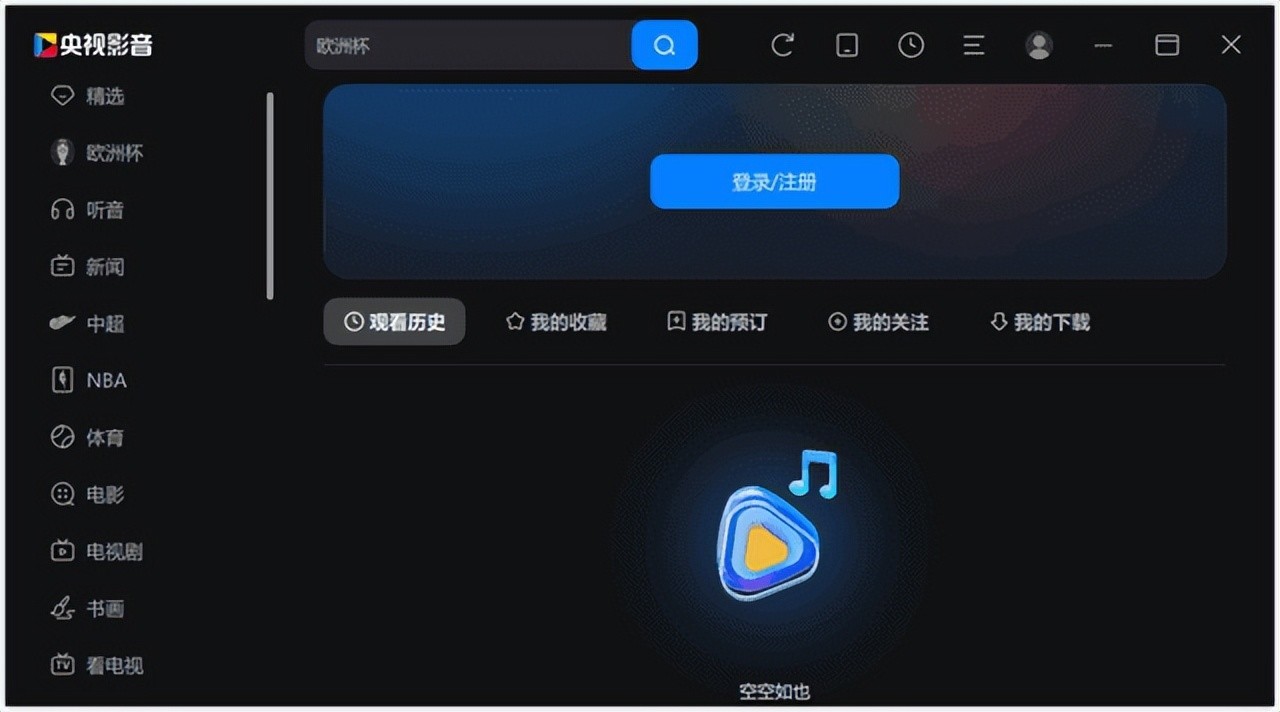Tap the blue search magnifier button

(664, 46)
